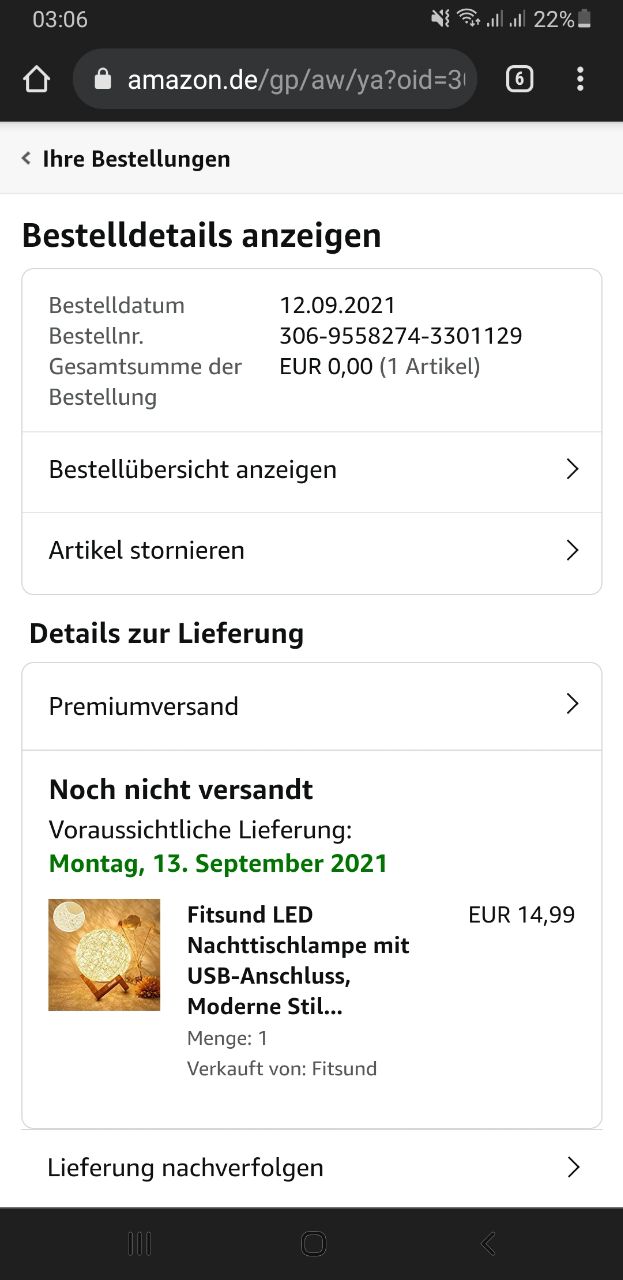Viewport: 623px width, 1280px height.
Task: Open Premiumversand details
Action: [311, 706]
